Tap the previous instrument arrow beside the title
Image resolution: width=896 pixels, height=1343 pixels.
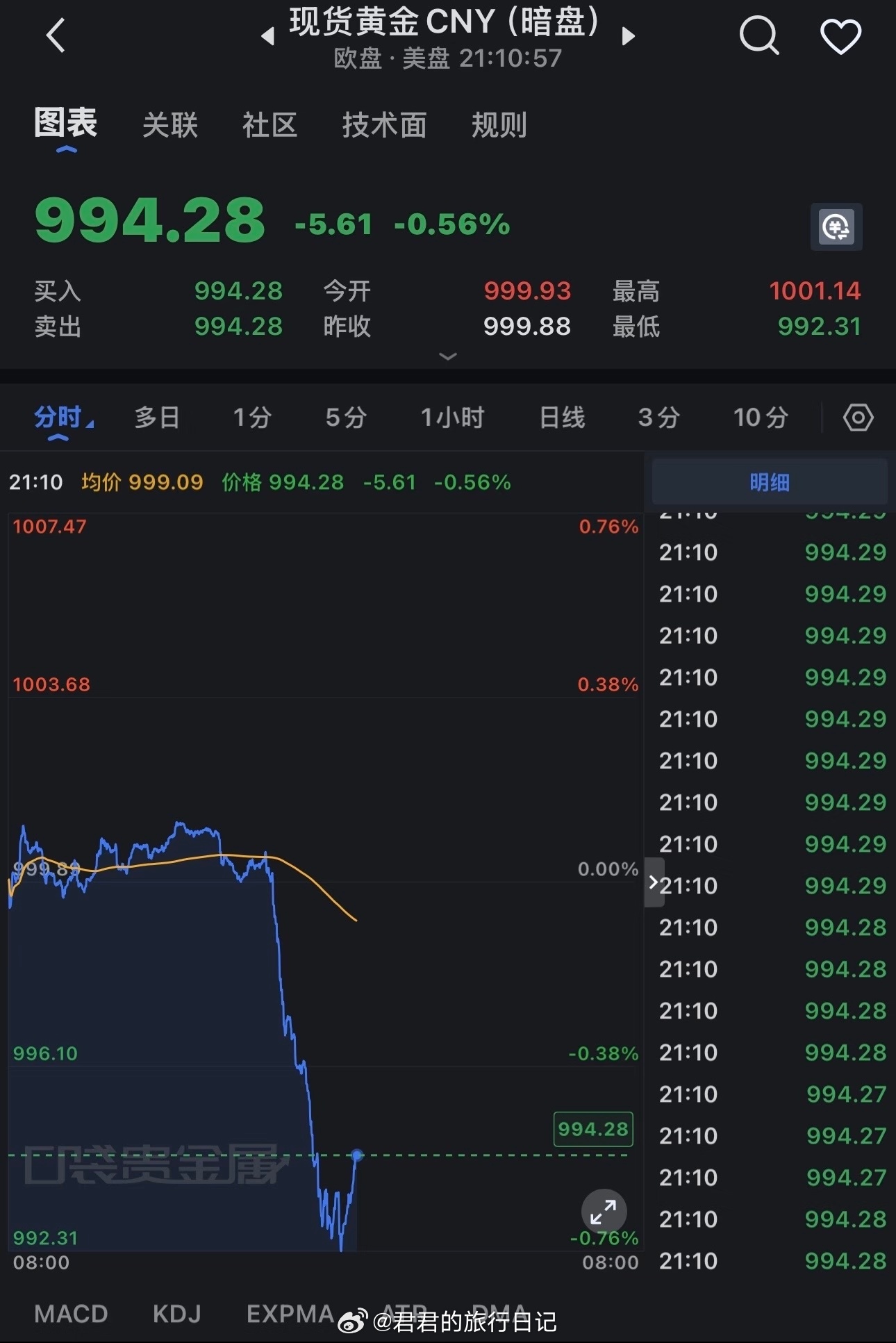(x=269, y=36)
